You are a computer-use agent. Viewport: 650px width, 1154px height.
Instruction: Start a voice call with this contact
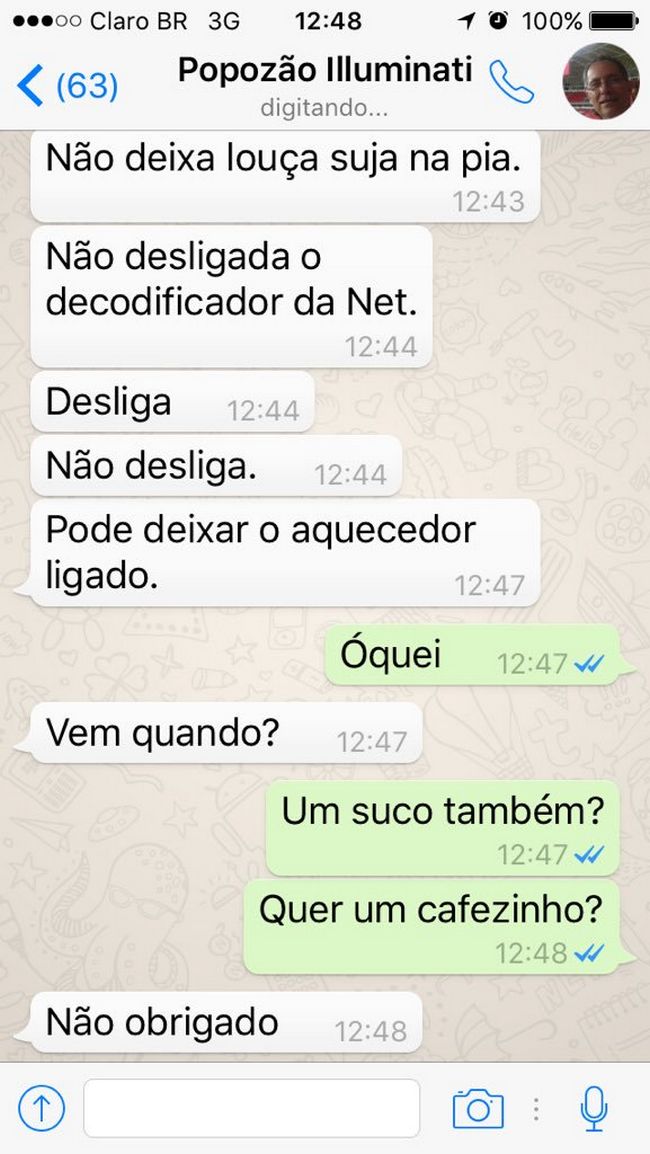pos(512,83)
